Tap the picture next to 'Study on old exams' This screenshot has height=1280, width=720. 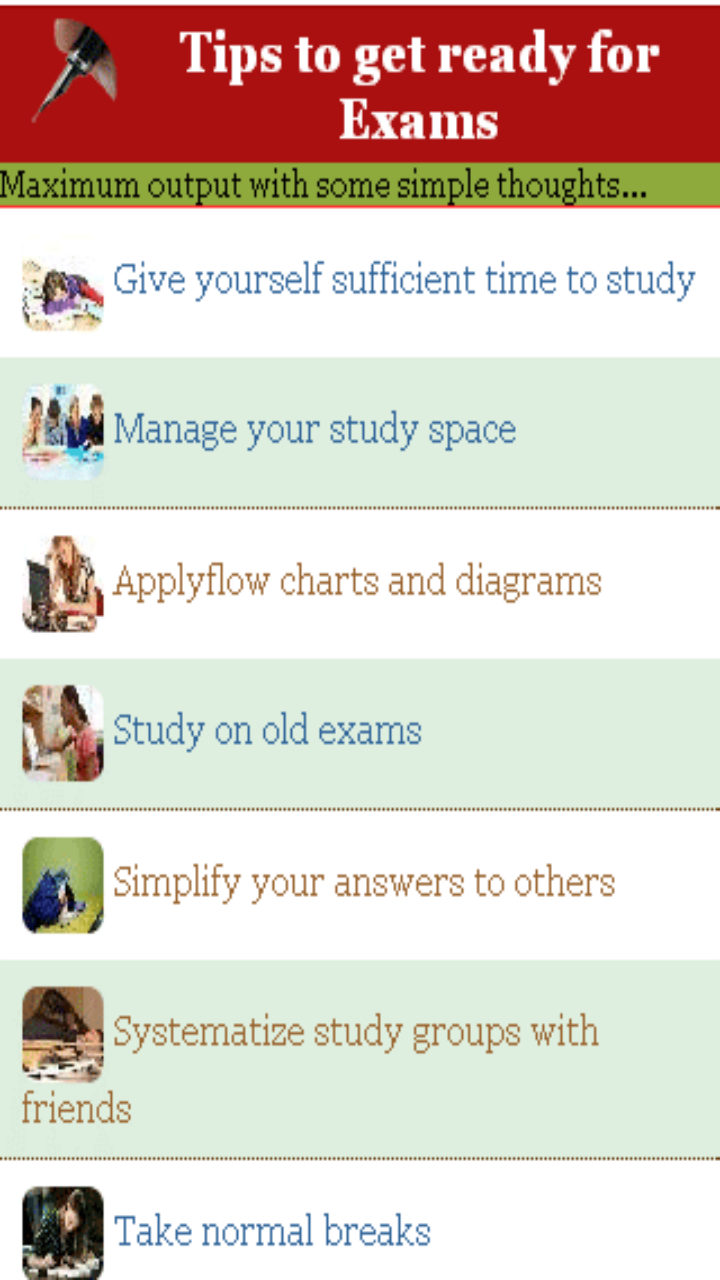coord(62,732)
